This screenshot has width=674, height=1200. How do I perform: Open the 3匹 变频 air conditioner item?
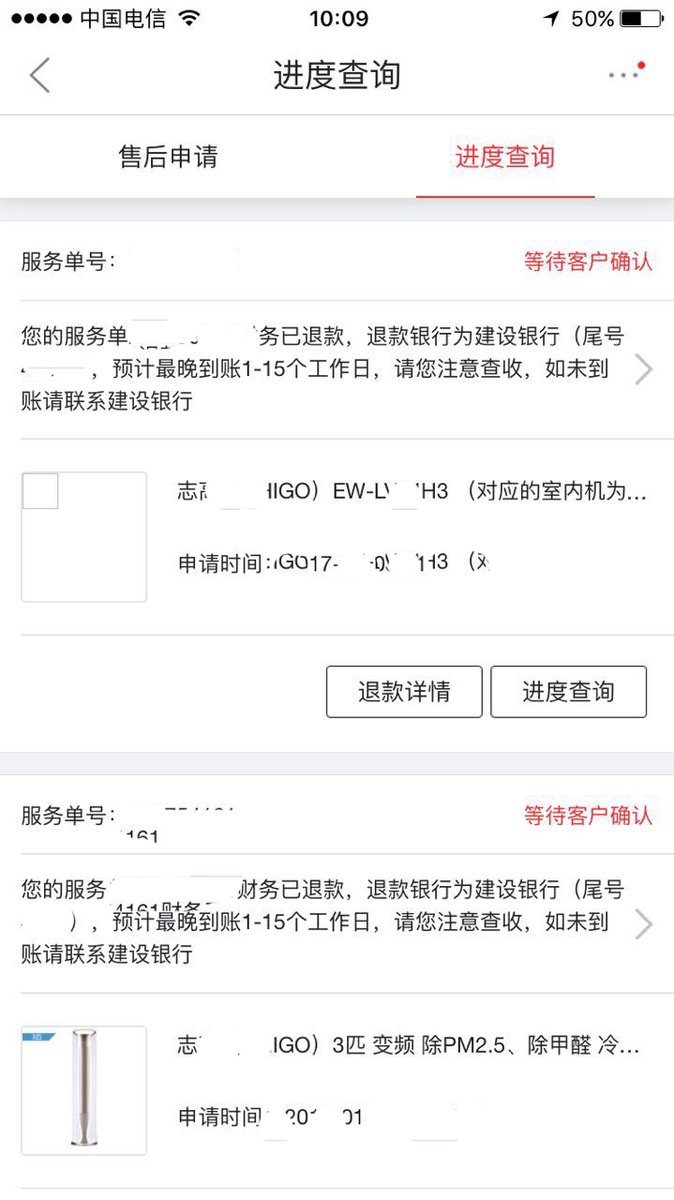click(337, 1091)
